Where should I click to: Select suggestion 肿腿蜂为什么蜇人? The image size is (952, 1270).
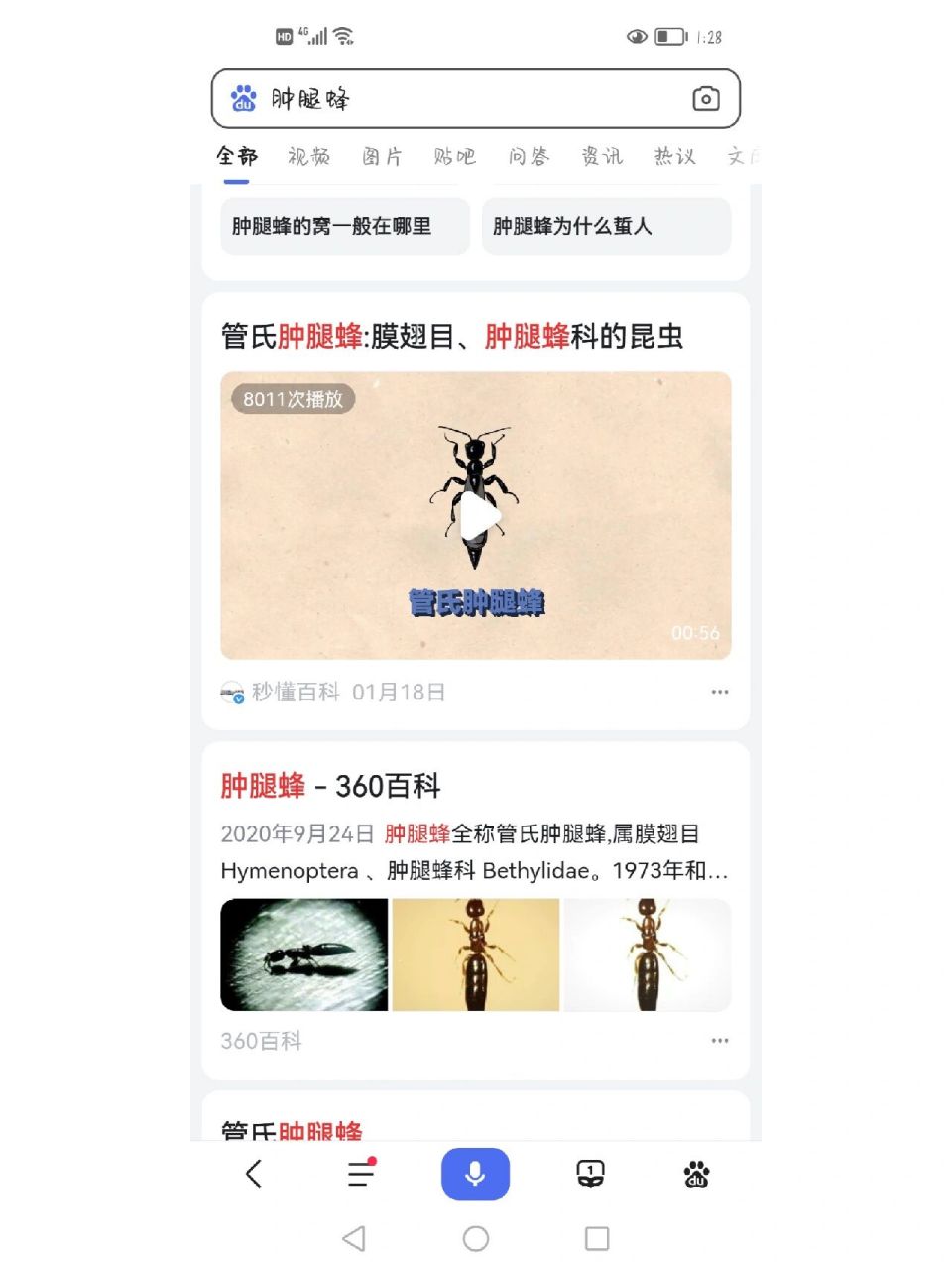[x=606, y=226]
